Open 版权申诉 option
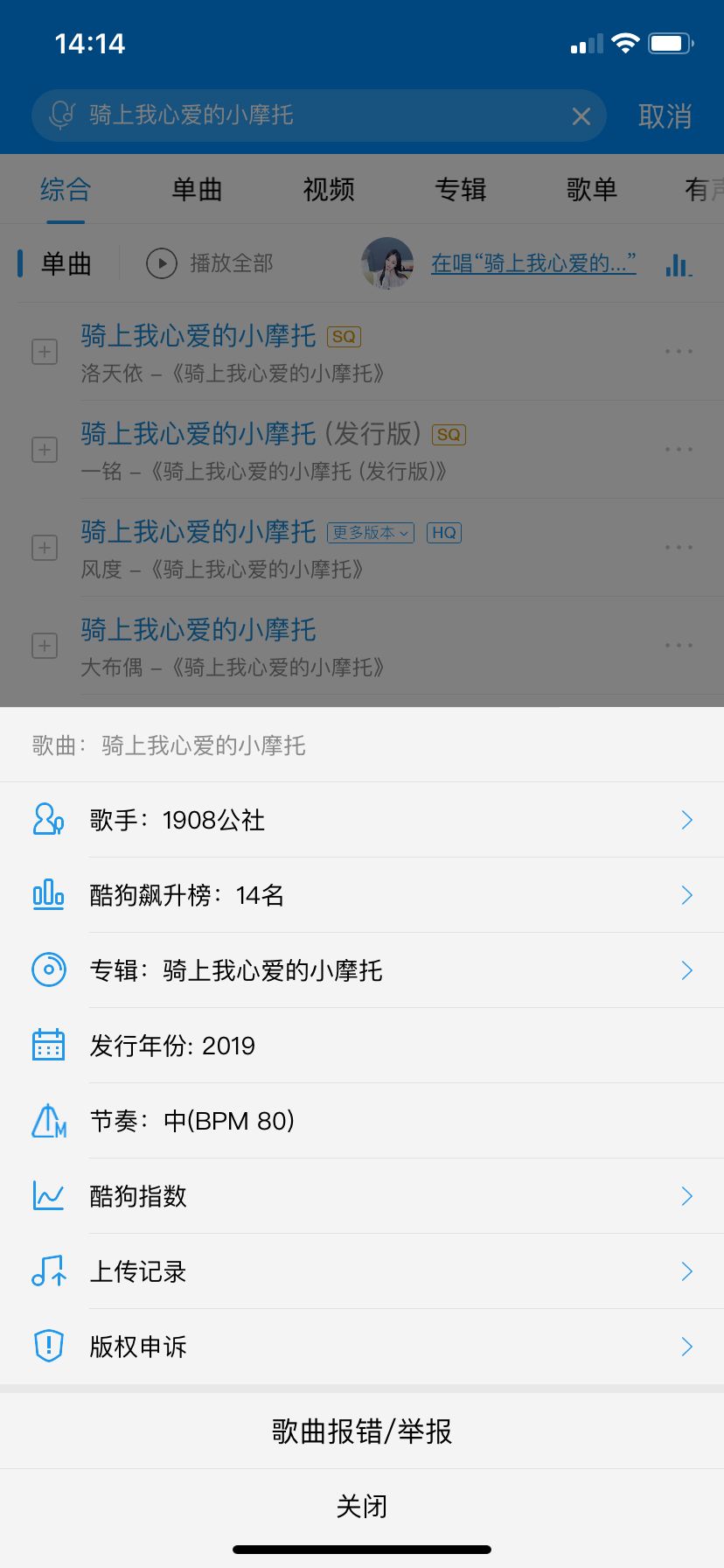 pyautogui.click(x=362, y=1347)
